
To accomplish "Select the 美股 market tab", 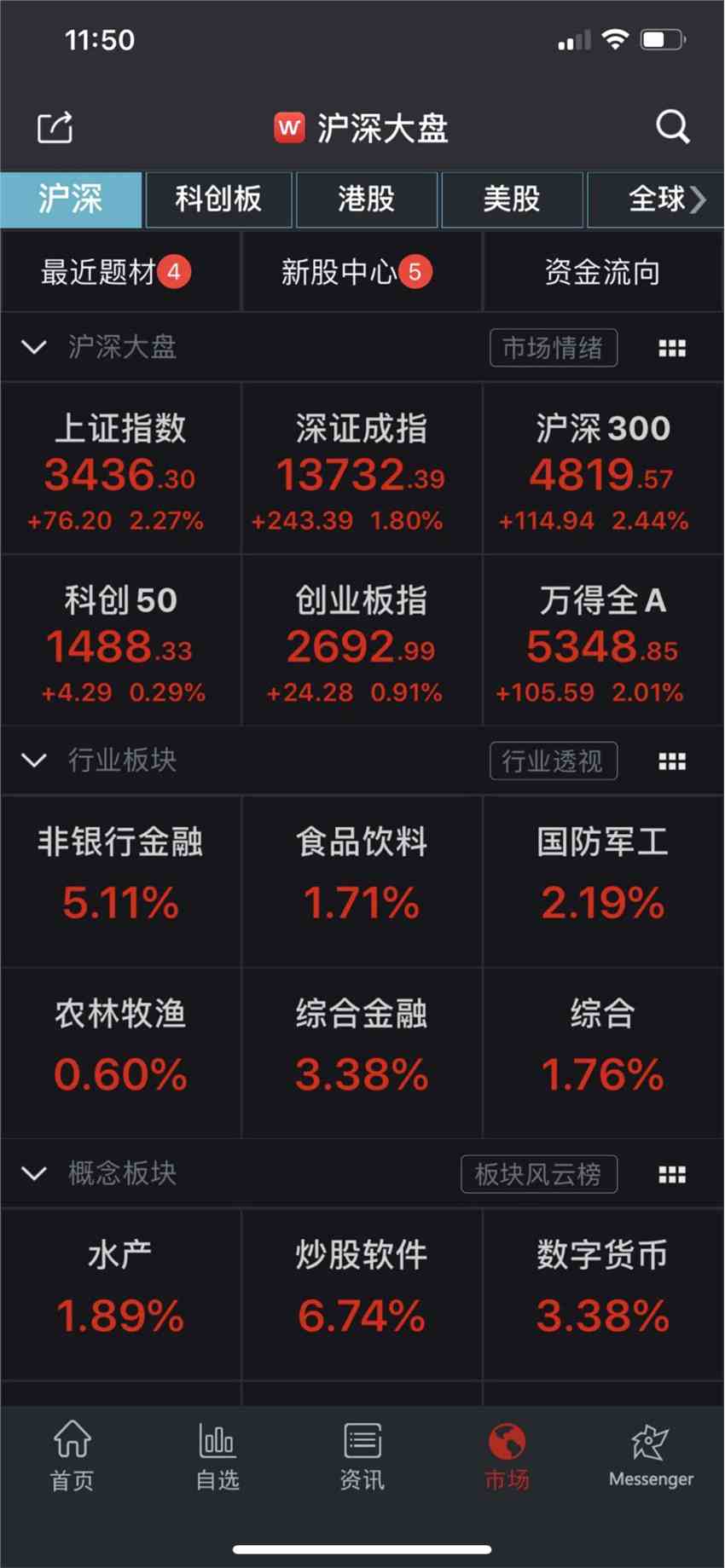I will pos(512,200).
